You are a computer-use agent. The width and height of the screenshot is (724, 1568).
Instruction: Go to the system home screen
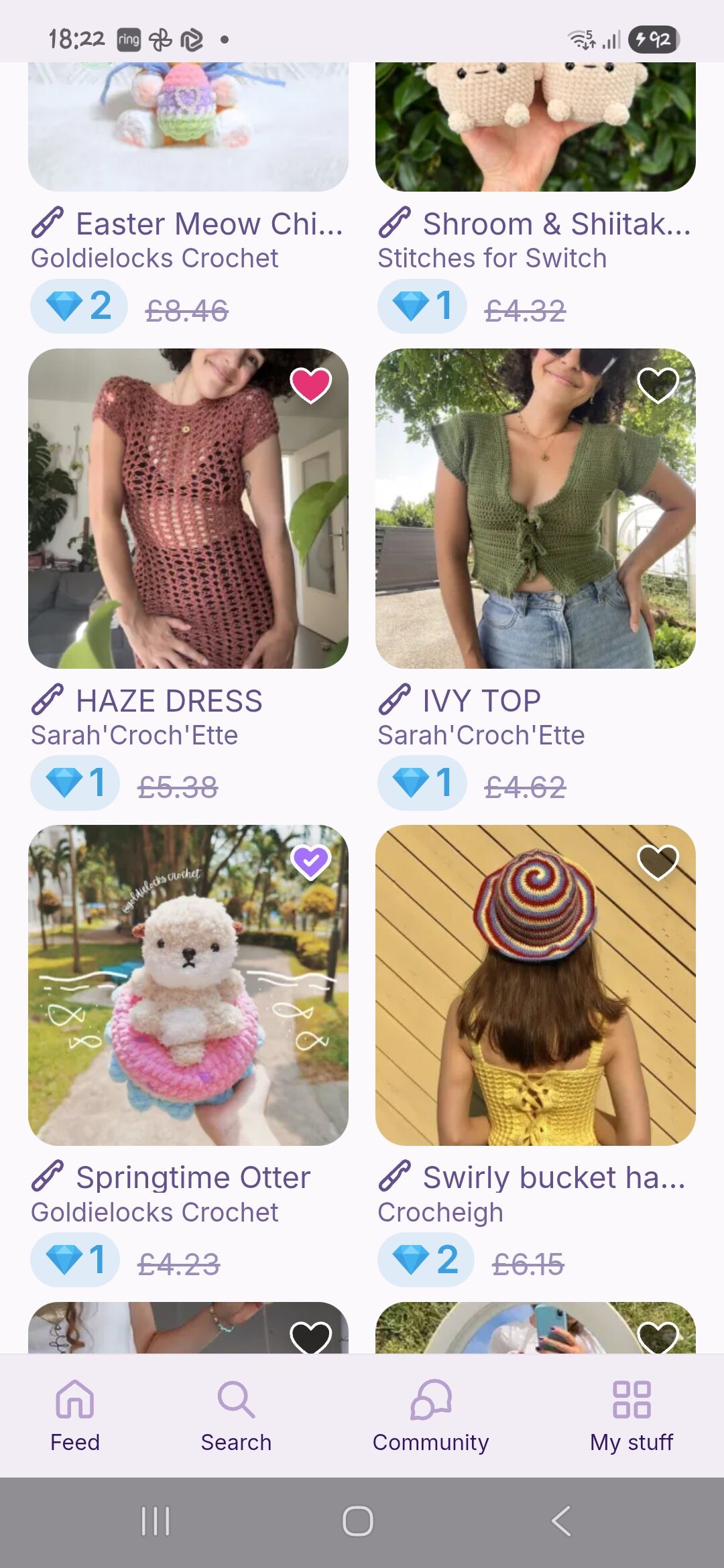[x=358, y=1520]
